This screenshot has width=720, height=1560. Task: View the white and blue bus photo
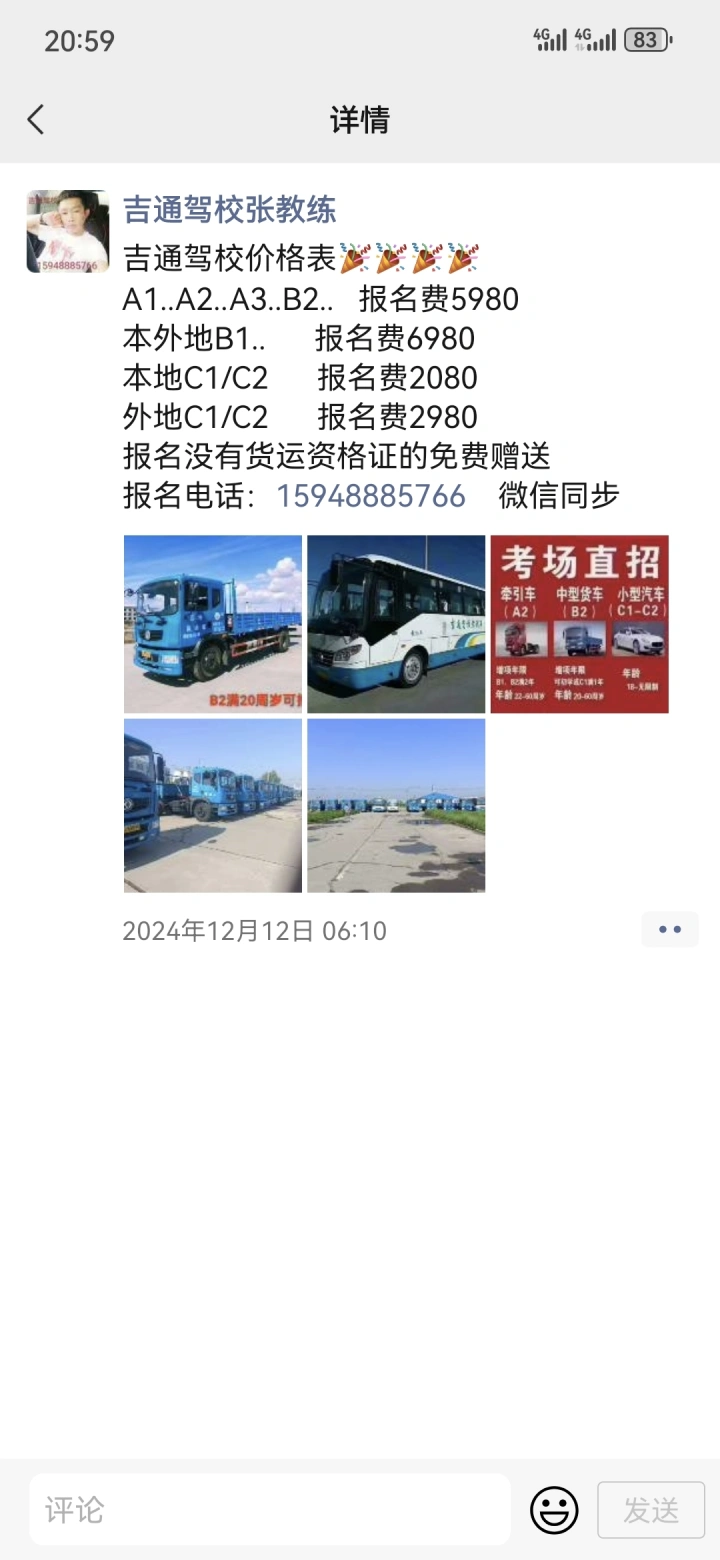coord(396,624)
